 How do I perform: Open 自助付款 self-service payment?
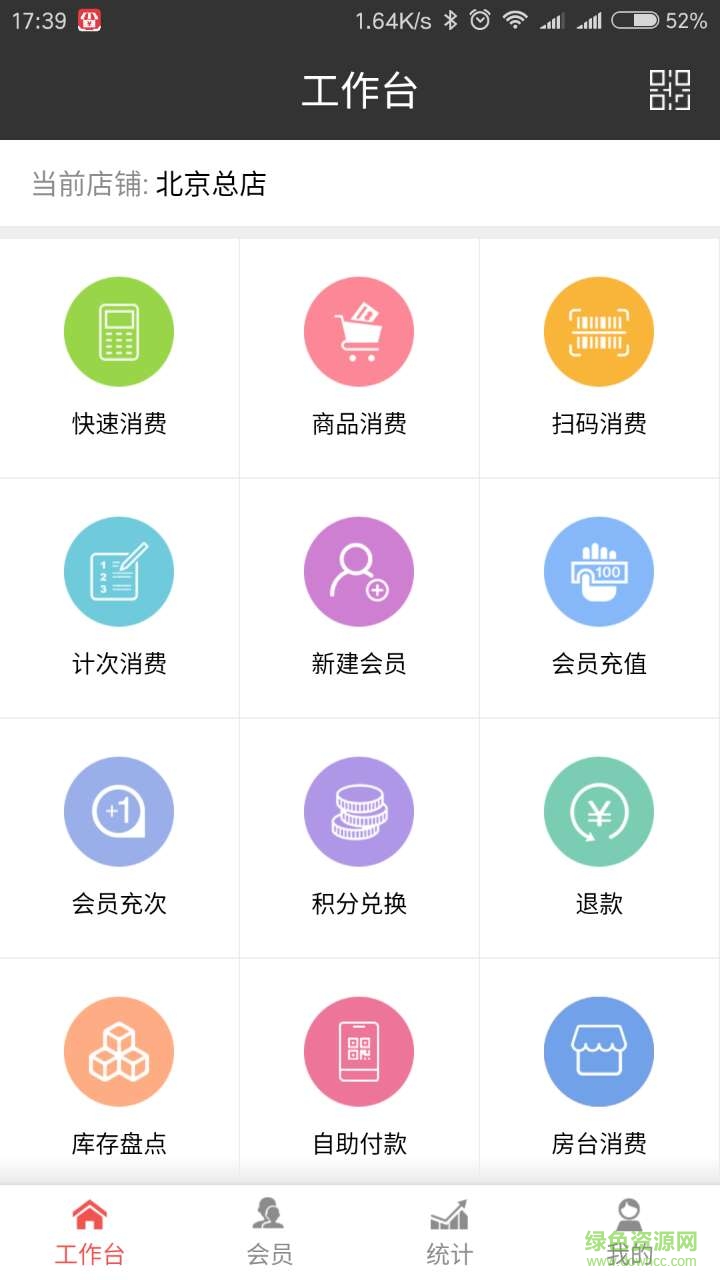pos(359,1051)
